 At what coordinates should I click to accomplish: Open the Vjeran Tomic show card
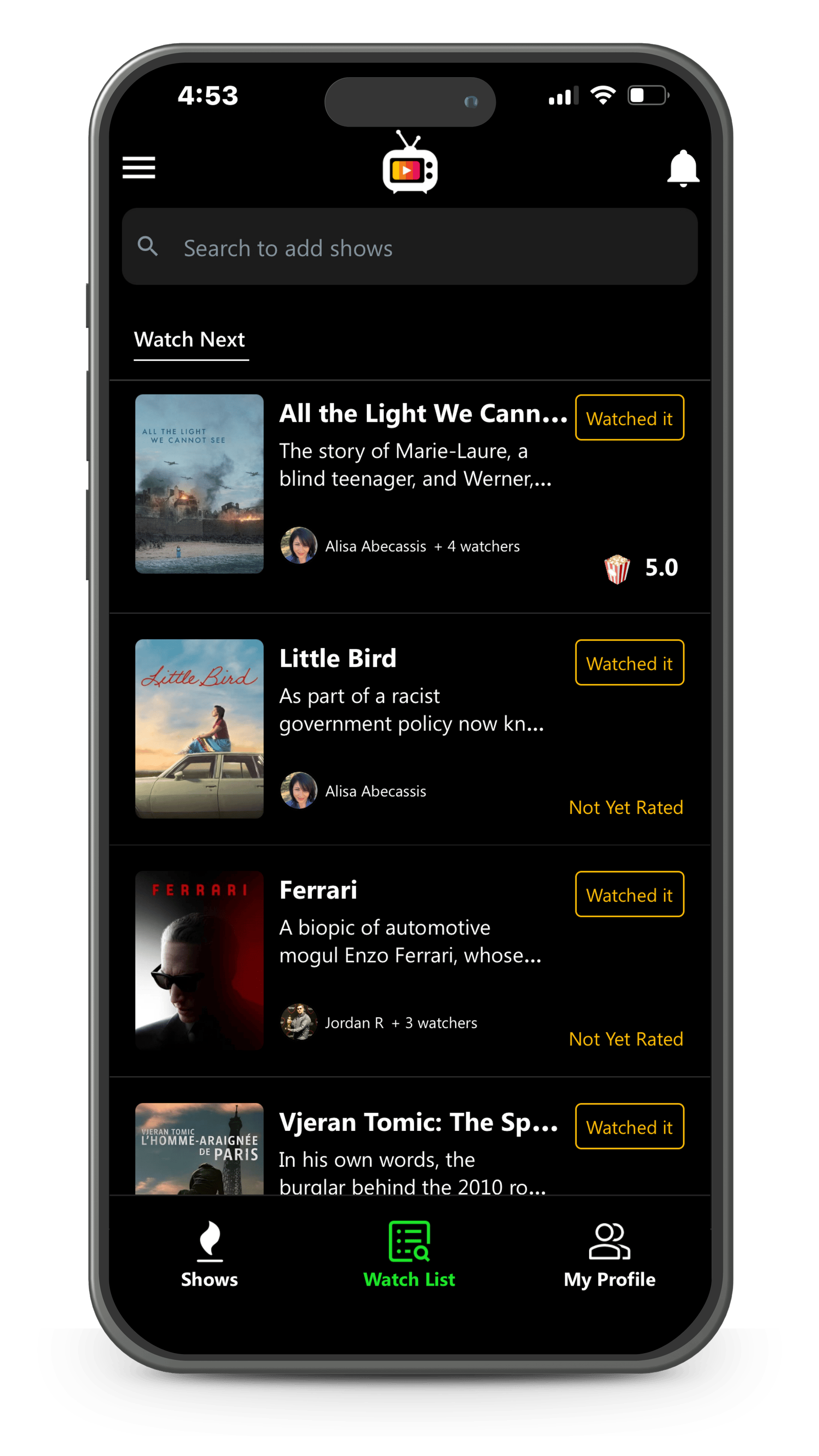point(418,1123)
